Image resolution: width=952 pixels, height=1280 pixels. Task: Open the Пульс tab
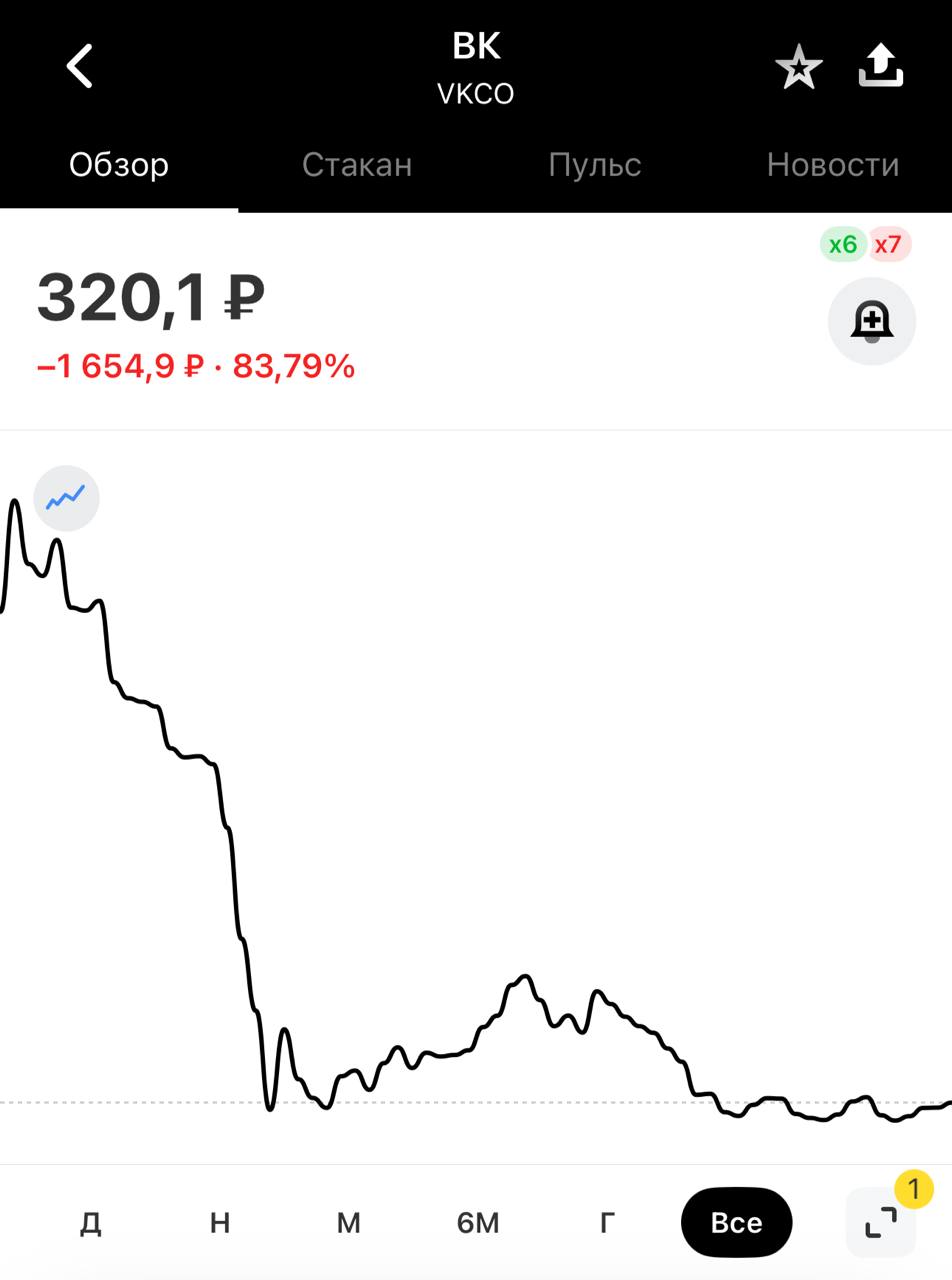(594, 165)
